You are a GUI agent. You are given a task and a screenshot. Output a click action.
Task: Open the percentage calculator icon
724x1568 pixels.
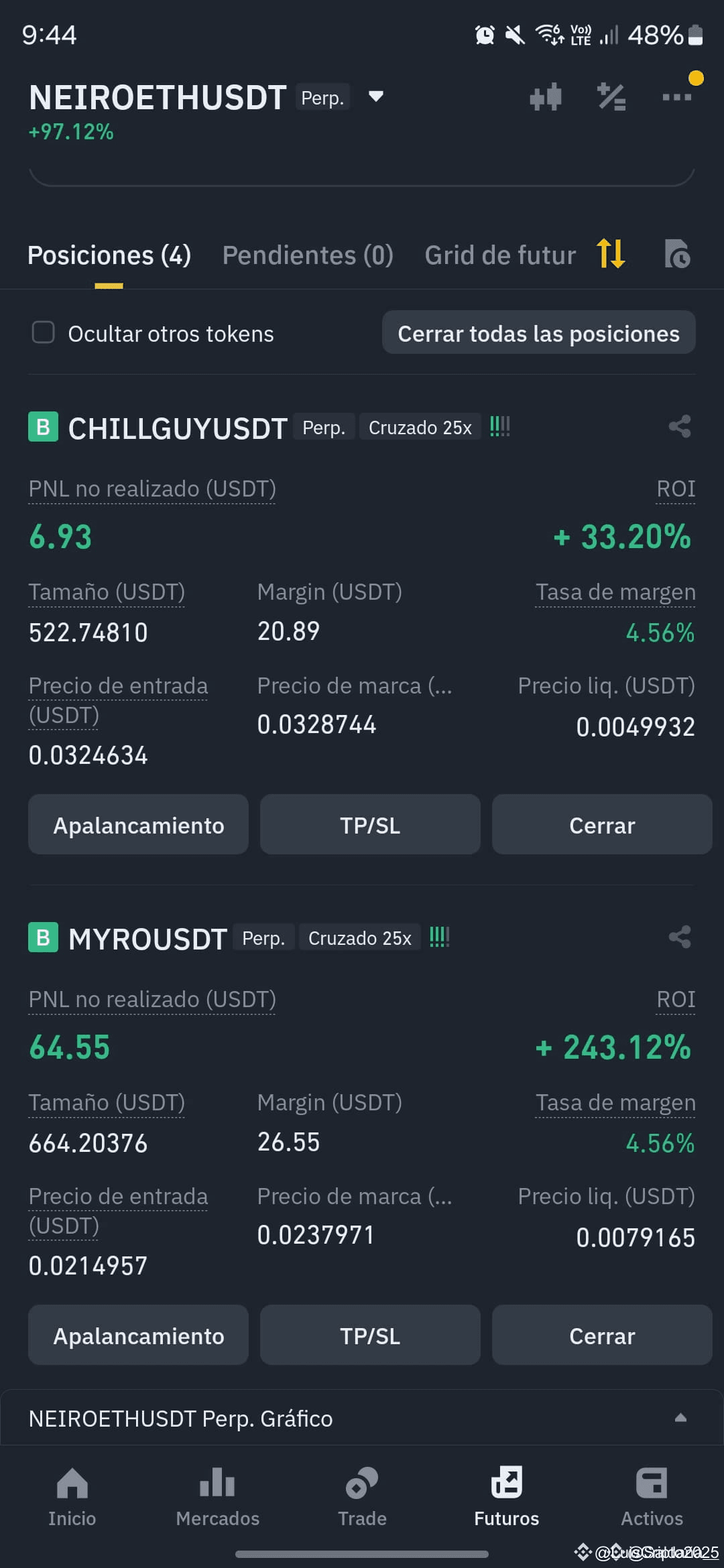pyautogui.click(x=611, y=97)
